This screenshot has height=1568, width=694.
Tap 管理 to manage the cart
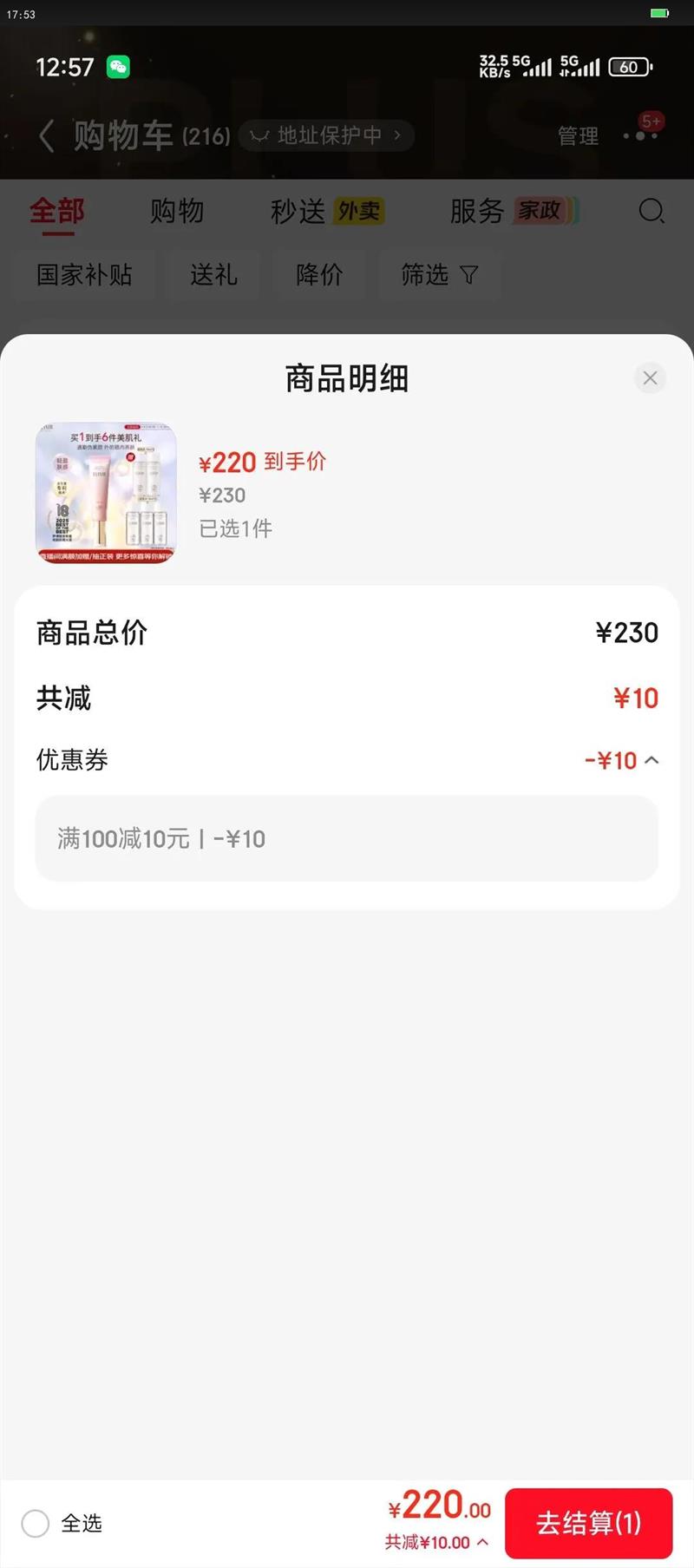click(578, 136)
